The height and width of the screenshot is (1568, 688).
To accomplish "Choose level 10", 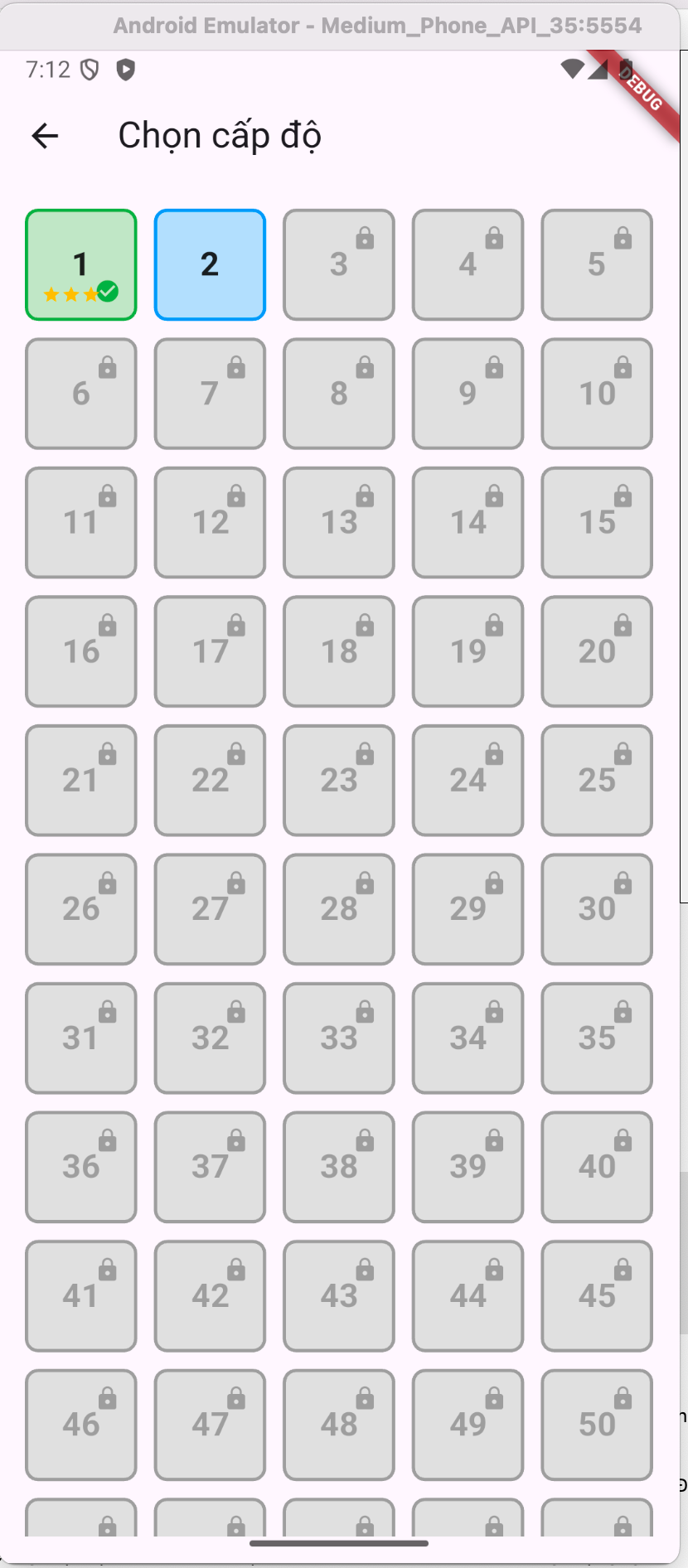I will coord(597,394).
